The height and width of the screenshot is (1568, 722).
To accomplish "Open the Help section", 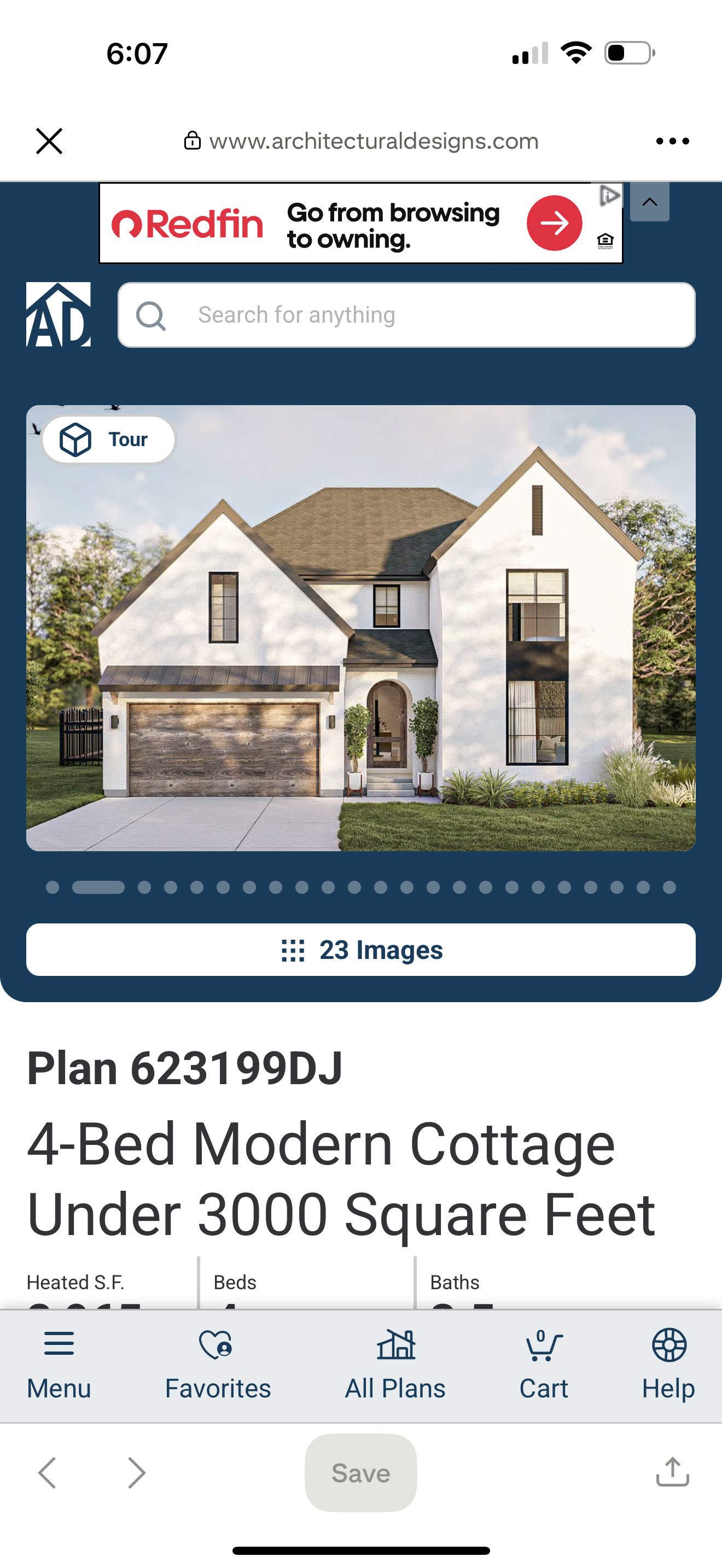I will [x=668, y=1366].
